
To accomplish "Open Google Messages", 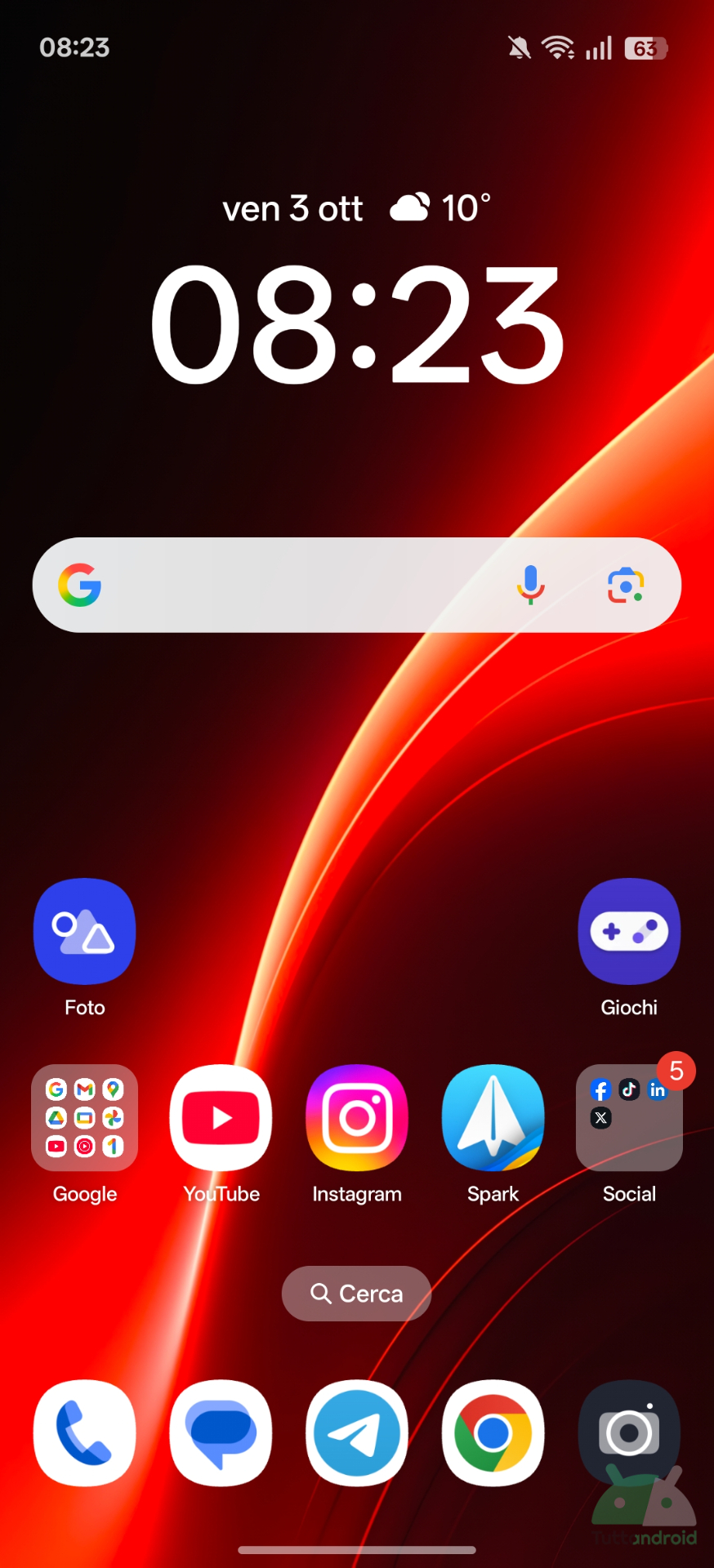I will tap(221, 1432).
